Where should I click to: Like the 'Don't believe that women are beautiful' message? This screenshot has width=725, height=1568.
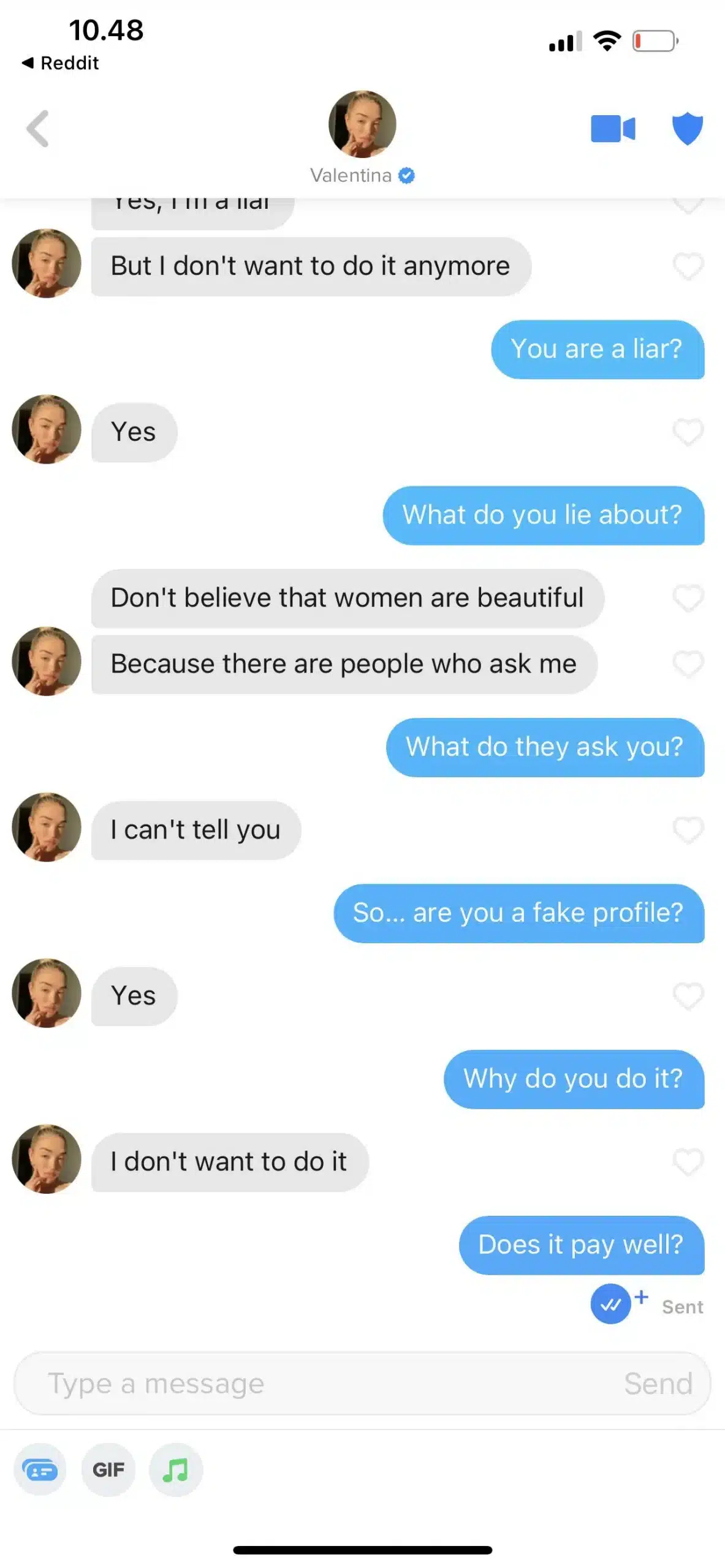[x=688, y=598]
